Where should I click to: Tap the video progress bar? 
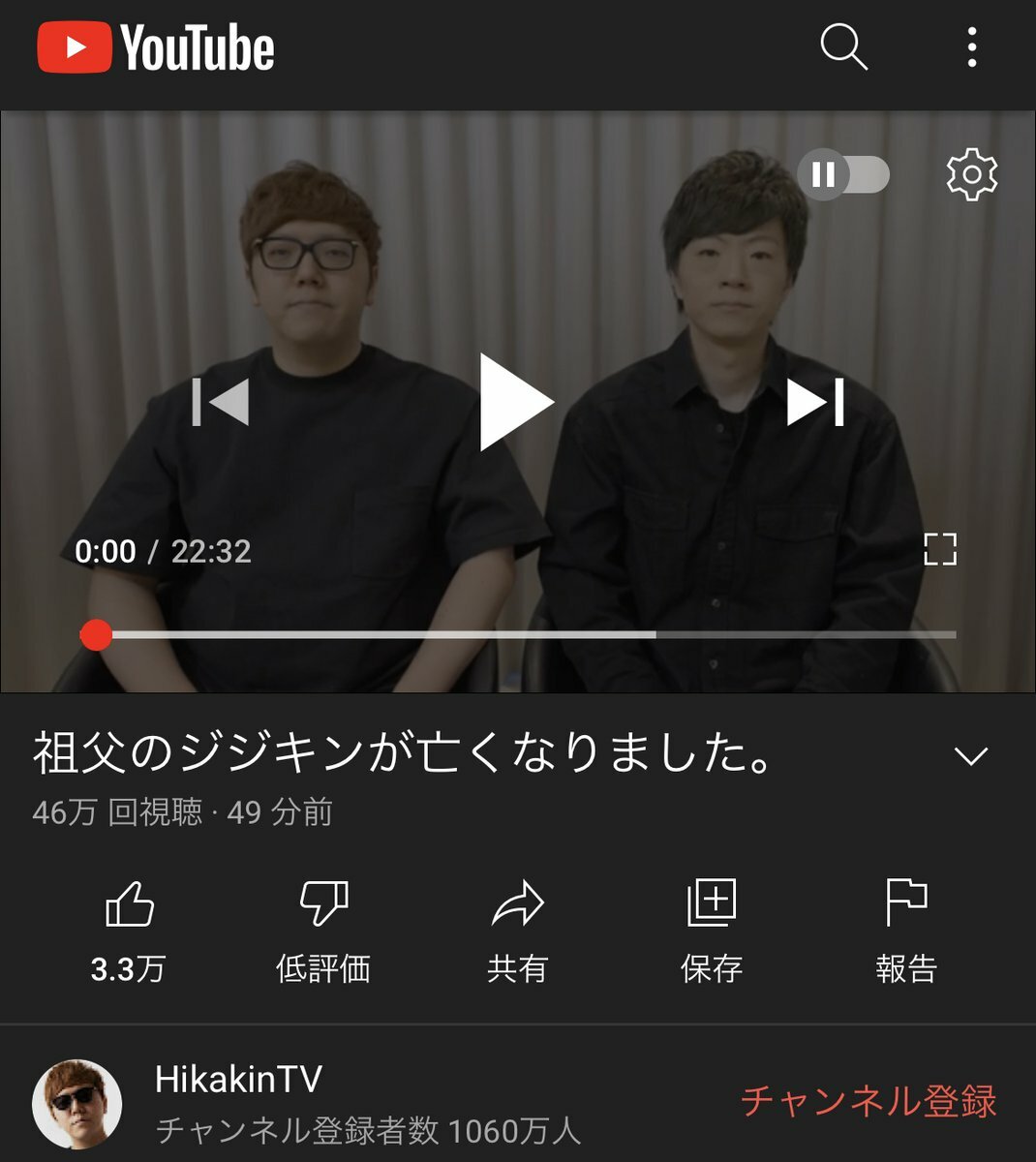tap(523, 635)
